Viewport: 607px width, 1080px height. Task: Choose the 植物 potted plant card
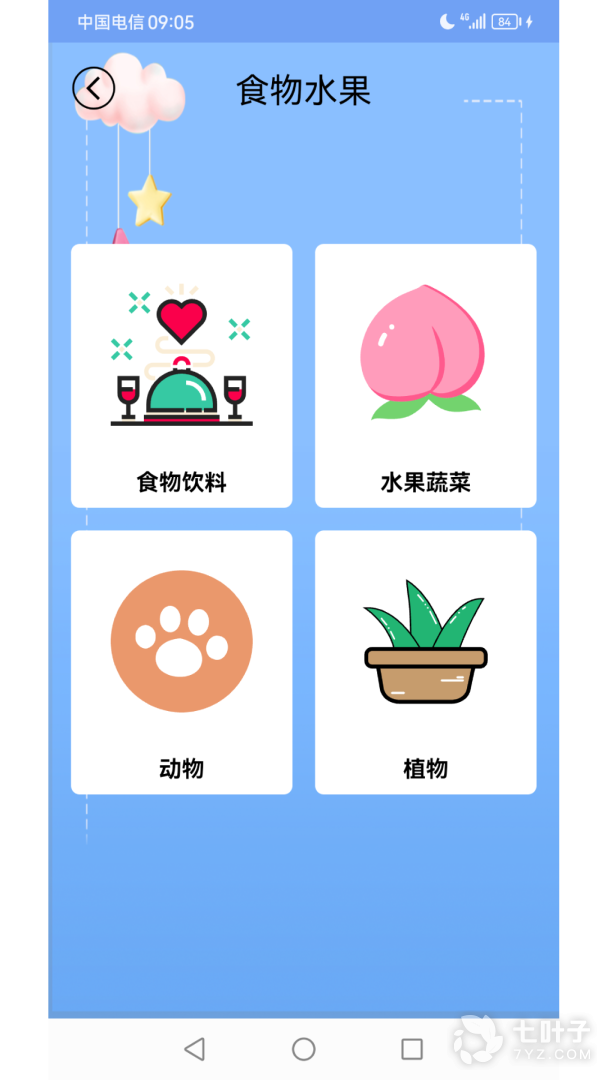[425, 662]
